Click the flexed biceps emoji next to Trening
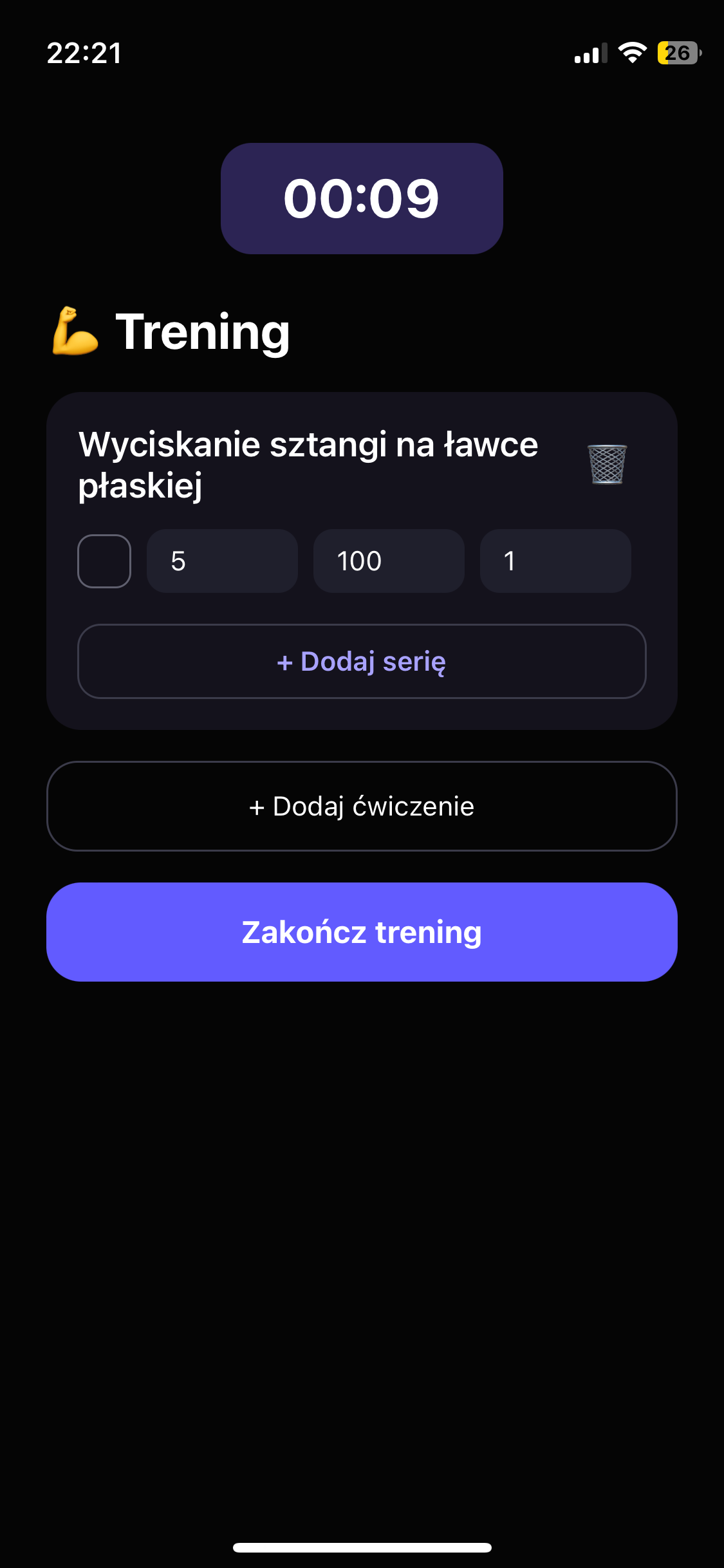The width and height of the screenshot is (724, 1568). pos(73,332)
